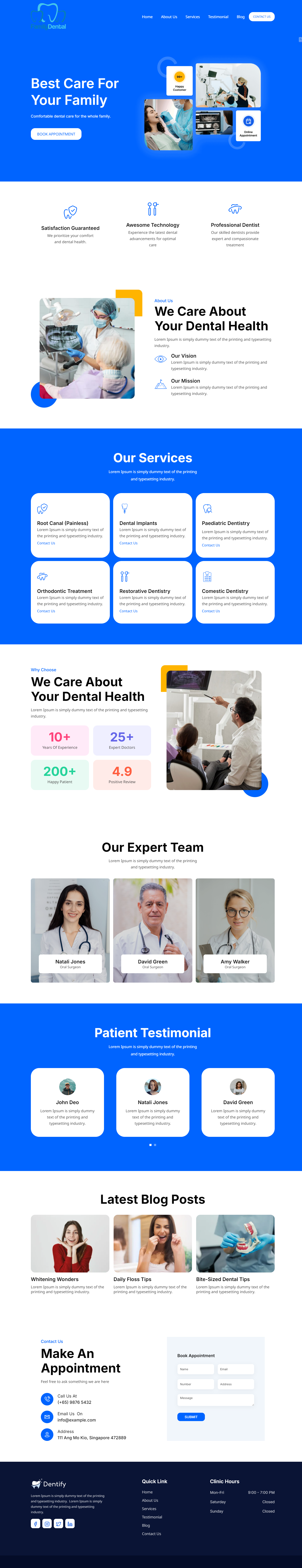This screenshot has height=1568, width=302.
Task: Tap the Book Appointment button
Action: tap(56, 134)
